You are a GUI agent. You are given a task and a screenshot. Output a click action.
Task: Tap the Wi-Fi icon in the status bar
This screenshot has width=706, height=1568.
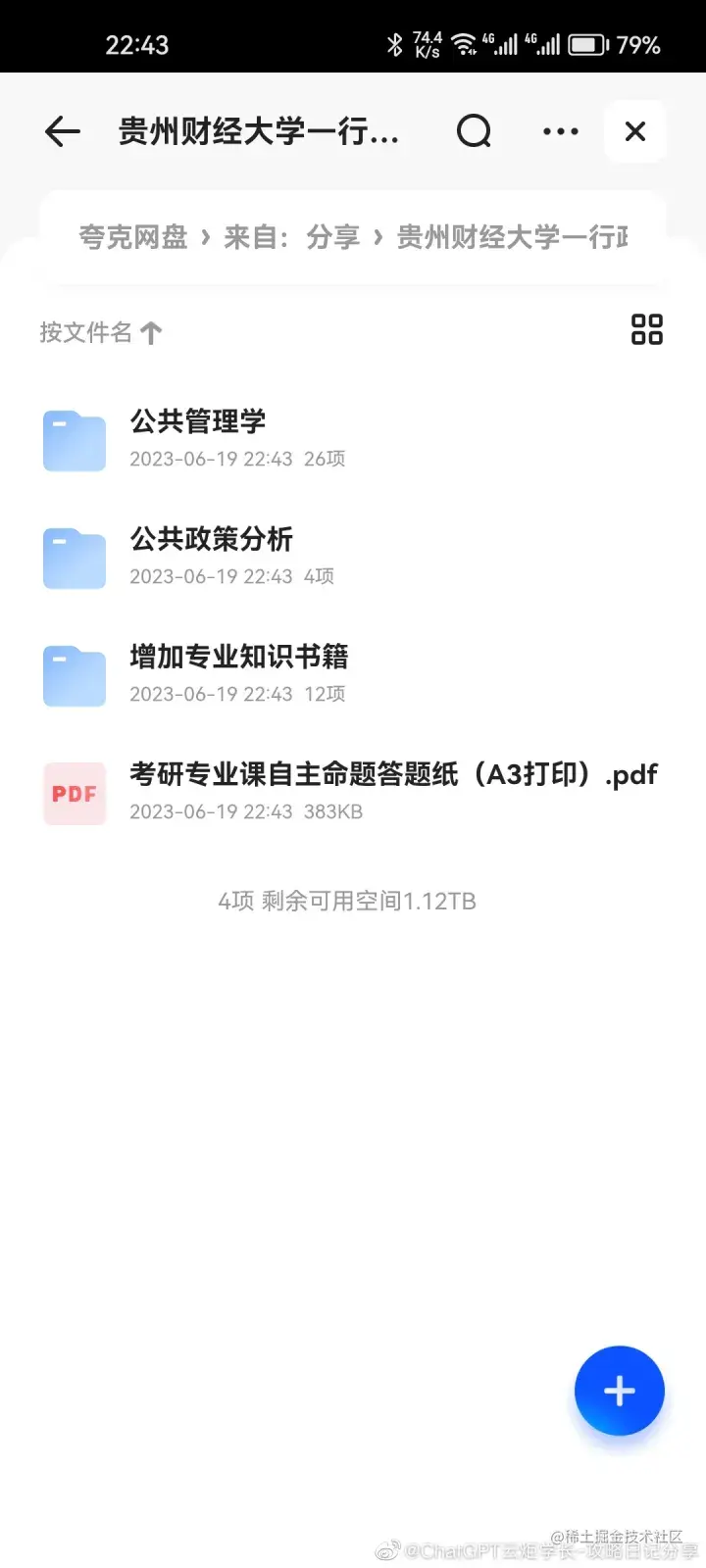point(465,44)
